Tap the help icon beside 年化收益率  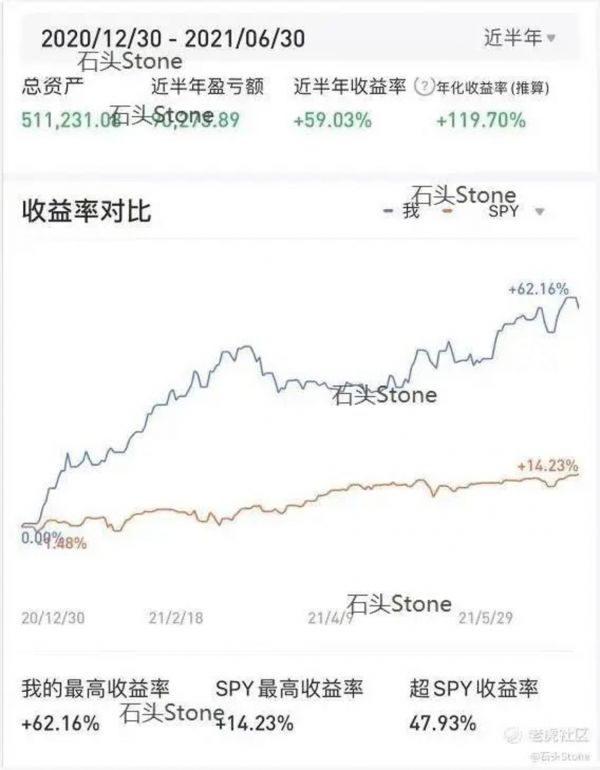point(425,87)
